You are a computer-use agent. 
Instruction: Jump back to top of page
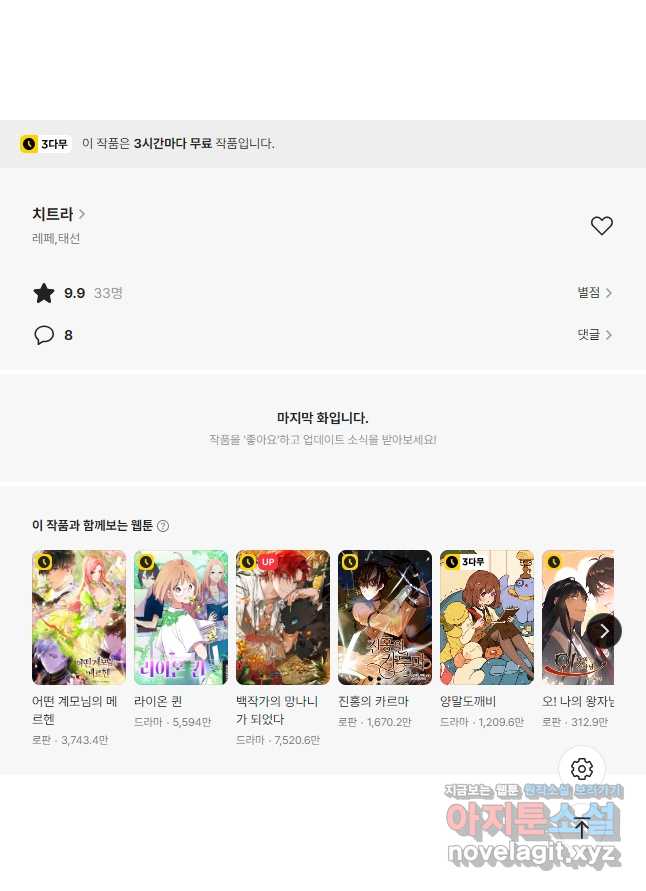tap(582, 827)
